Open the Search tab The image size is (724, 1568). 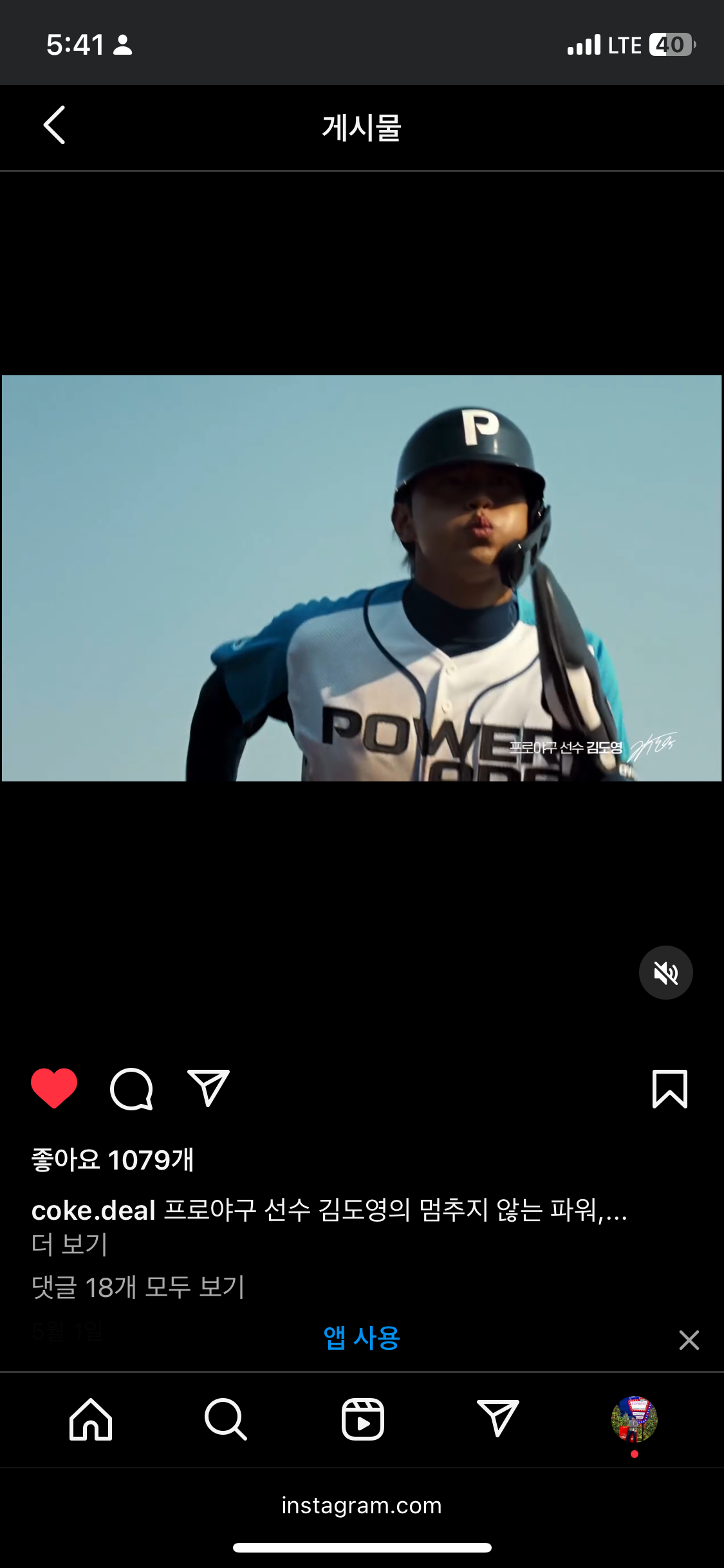click(x=226, y=1419)
